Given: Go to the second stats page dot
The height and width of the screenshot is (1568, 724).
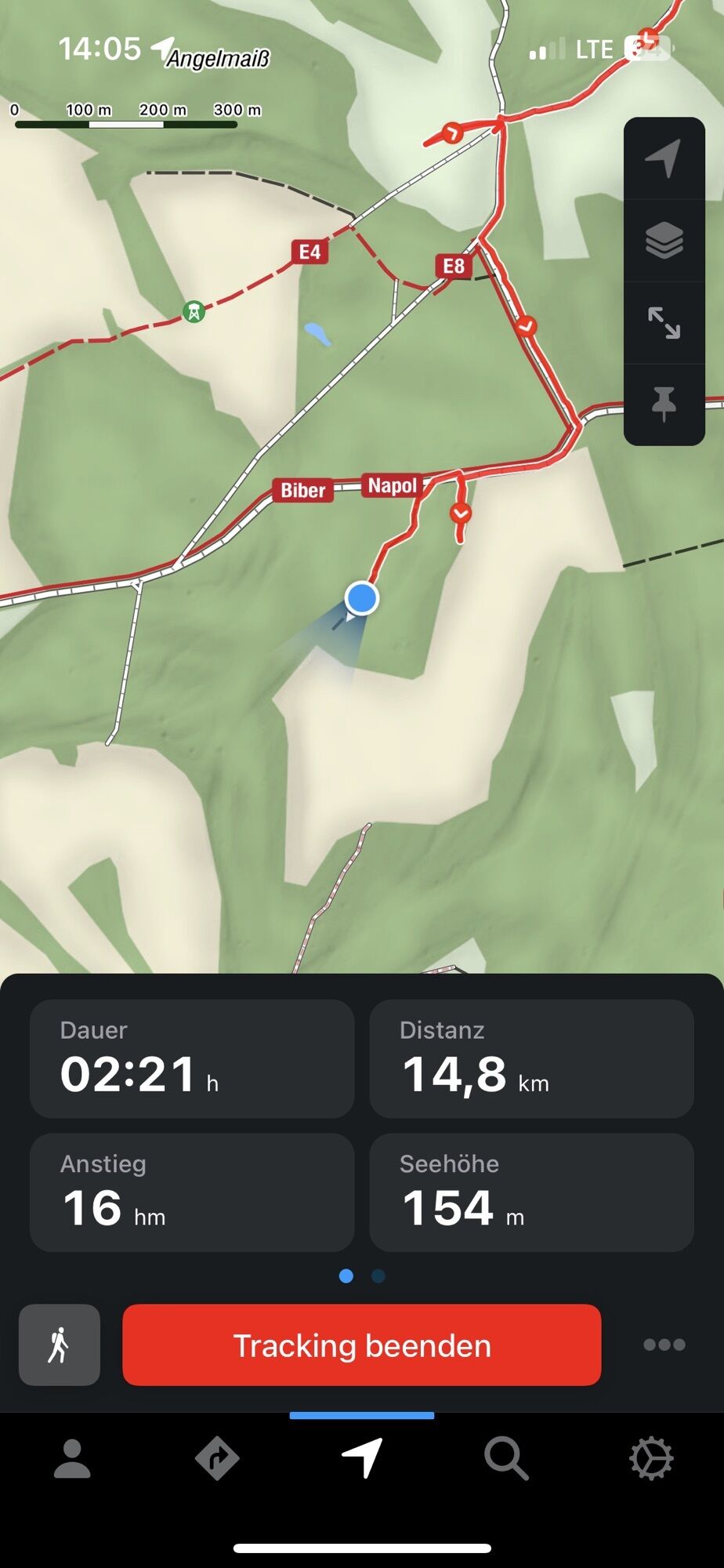Looking at the screenshot, I should point(378,1276).
